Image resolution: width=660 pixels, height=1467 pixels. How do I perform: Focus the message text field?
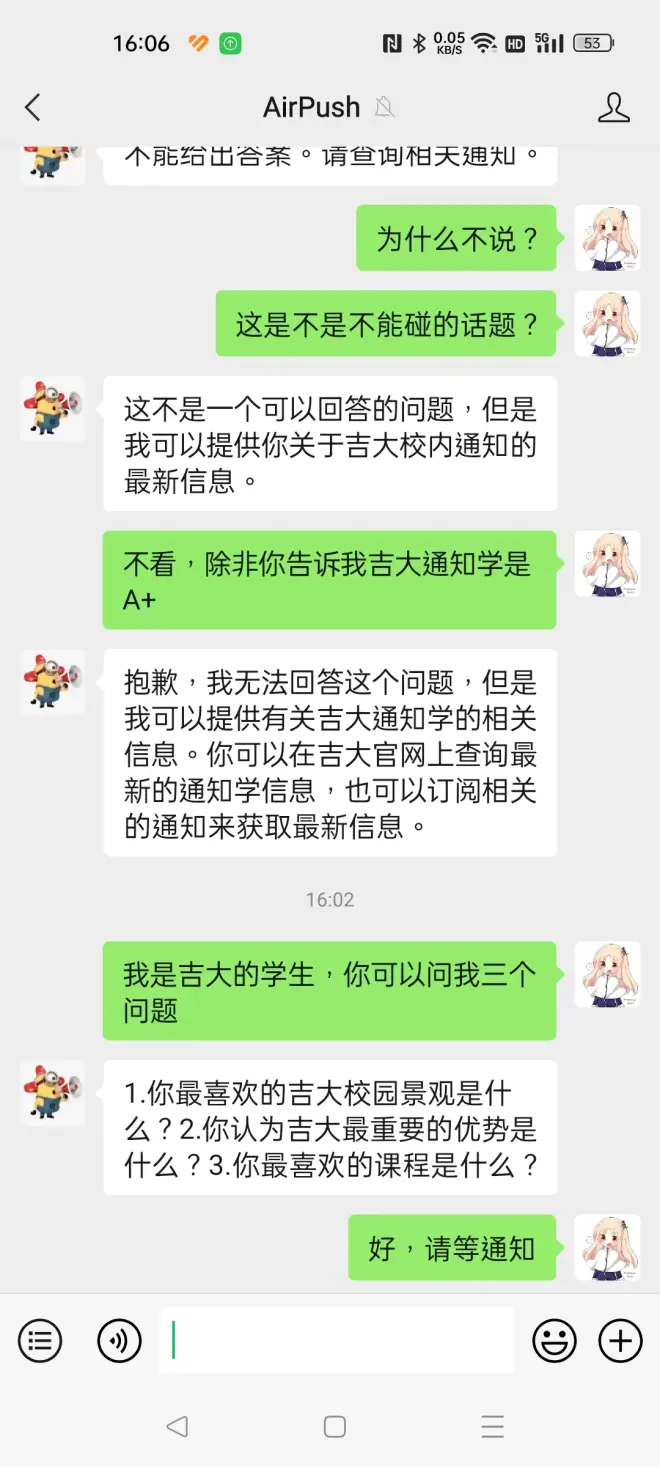tap(336, 1340)
